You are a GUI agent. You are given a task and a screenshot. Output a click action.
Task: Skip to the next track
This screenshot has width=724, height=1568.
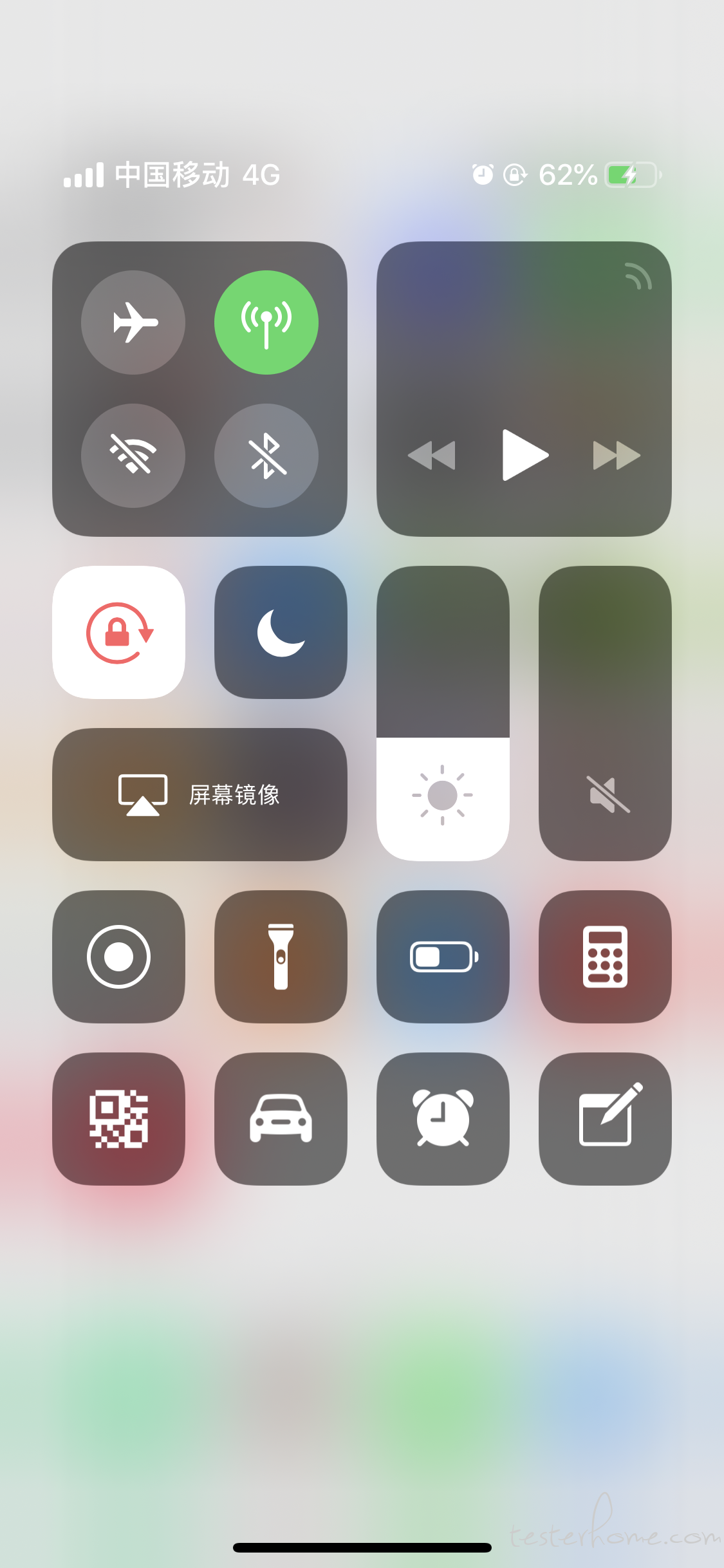coord(616,455)
